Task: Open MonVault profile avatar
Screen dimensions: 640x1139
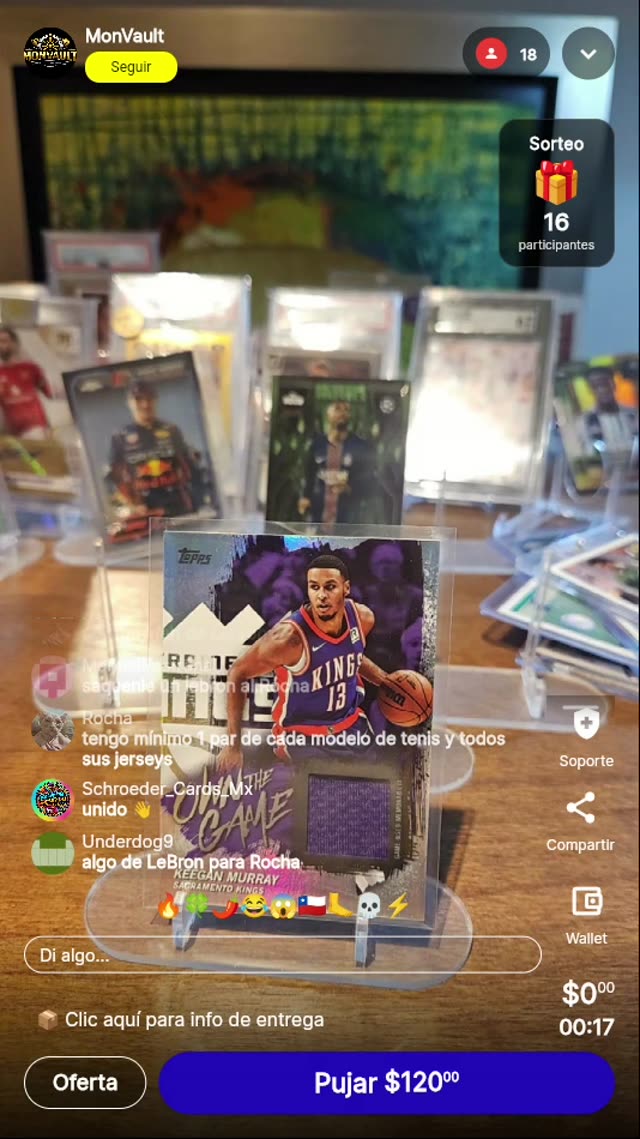Action: coord(50,52)
